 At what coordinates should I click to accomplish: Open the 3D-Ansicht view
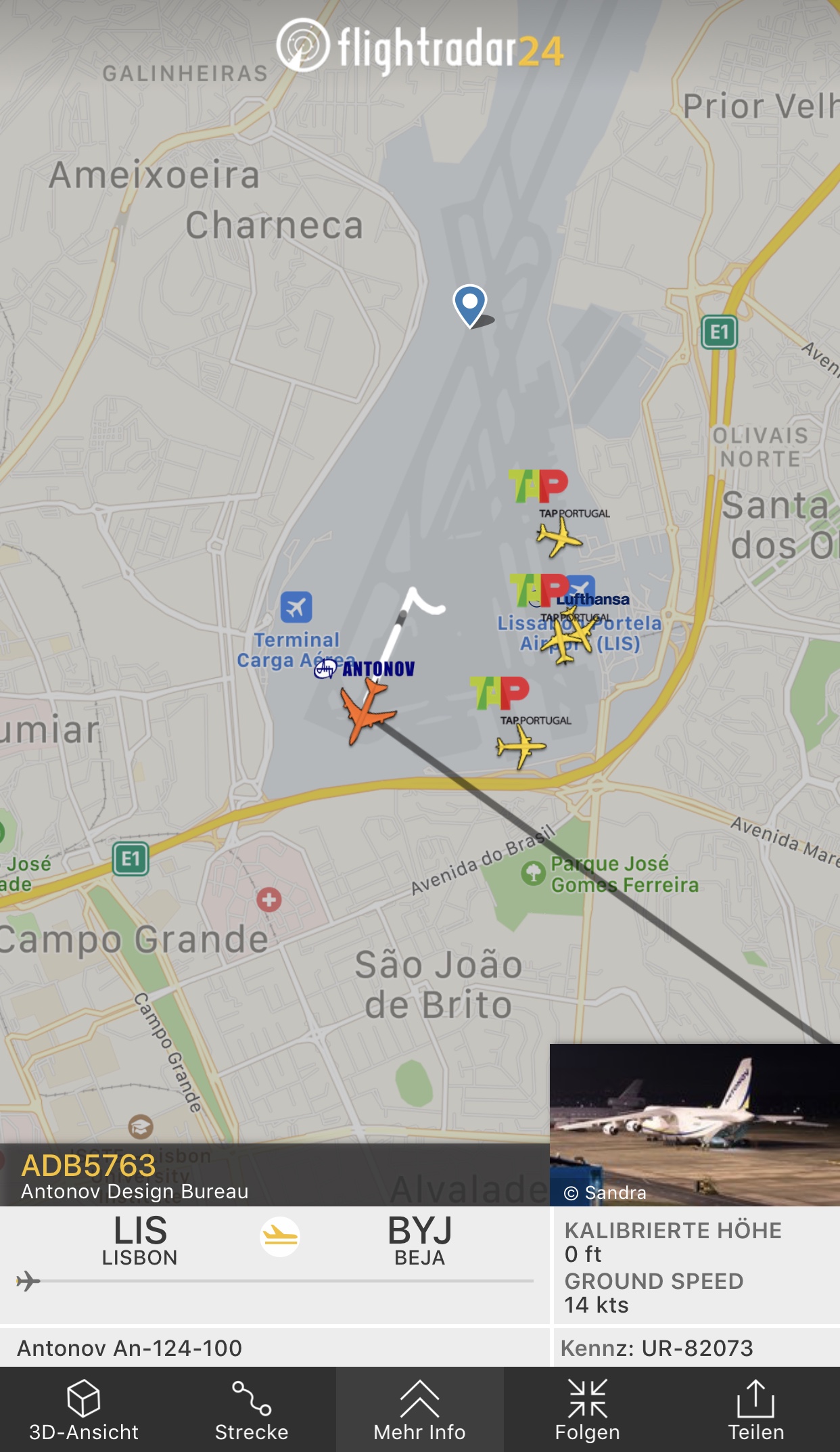(x=84, y=1411)
